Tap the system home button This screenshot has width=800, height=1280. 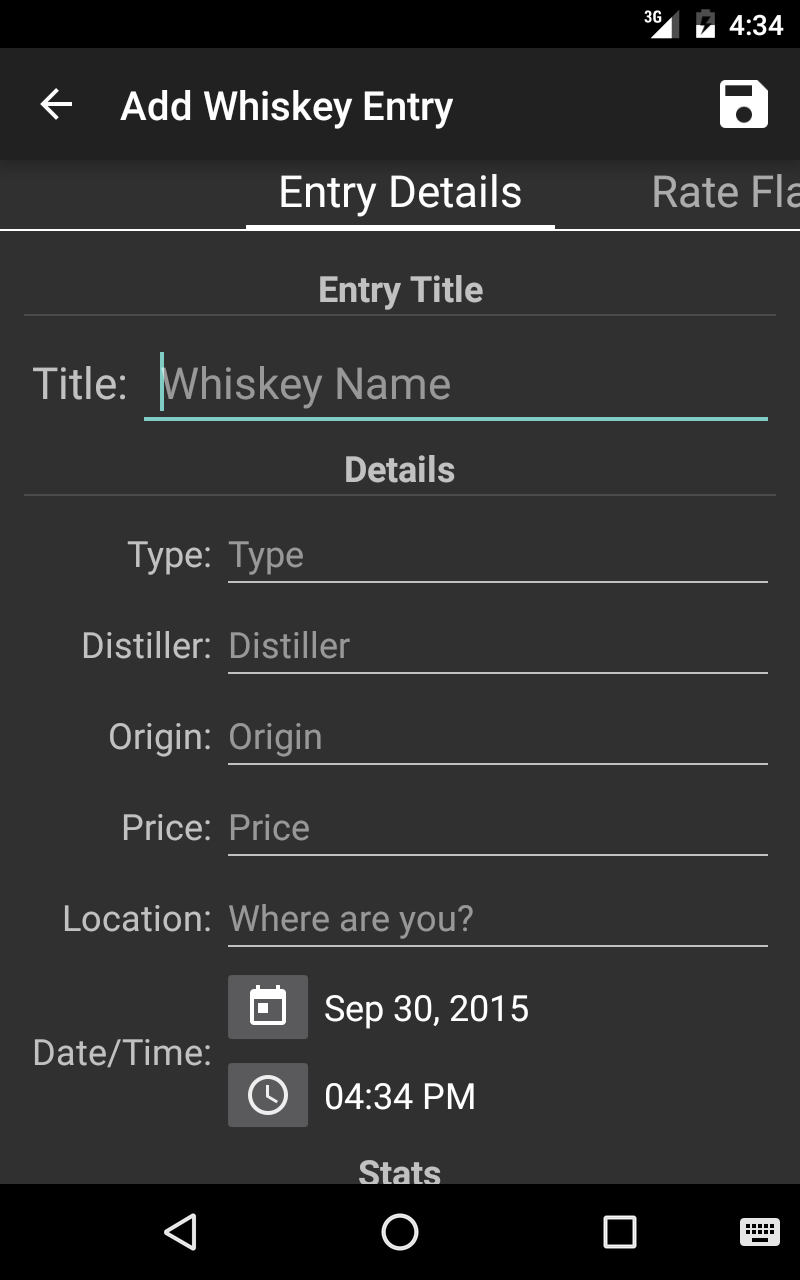400,1232
